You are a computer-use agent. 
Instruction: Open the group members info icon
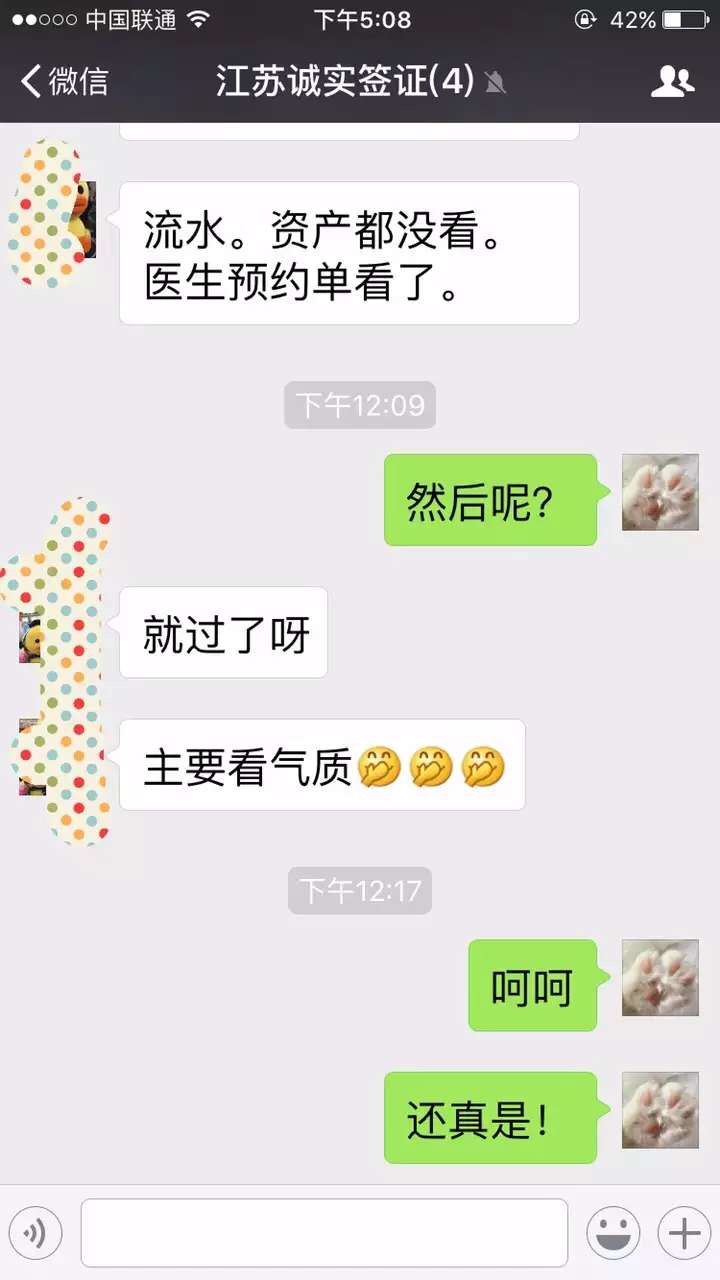click(x=672, y=81)
